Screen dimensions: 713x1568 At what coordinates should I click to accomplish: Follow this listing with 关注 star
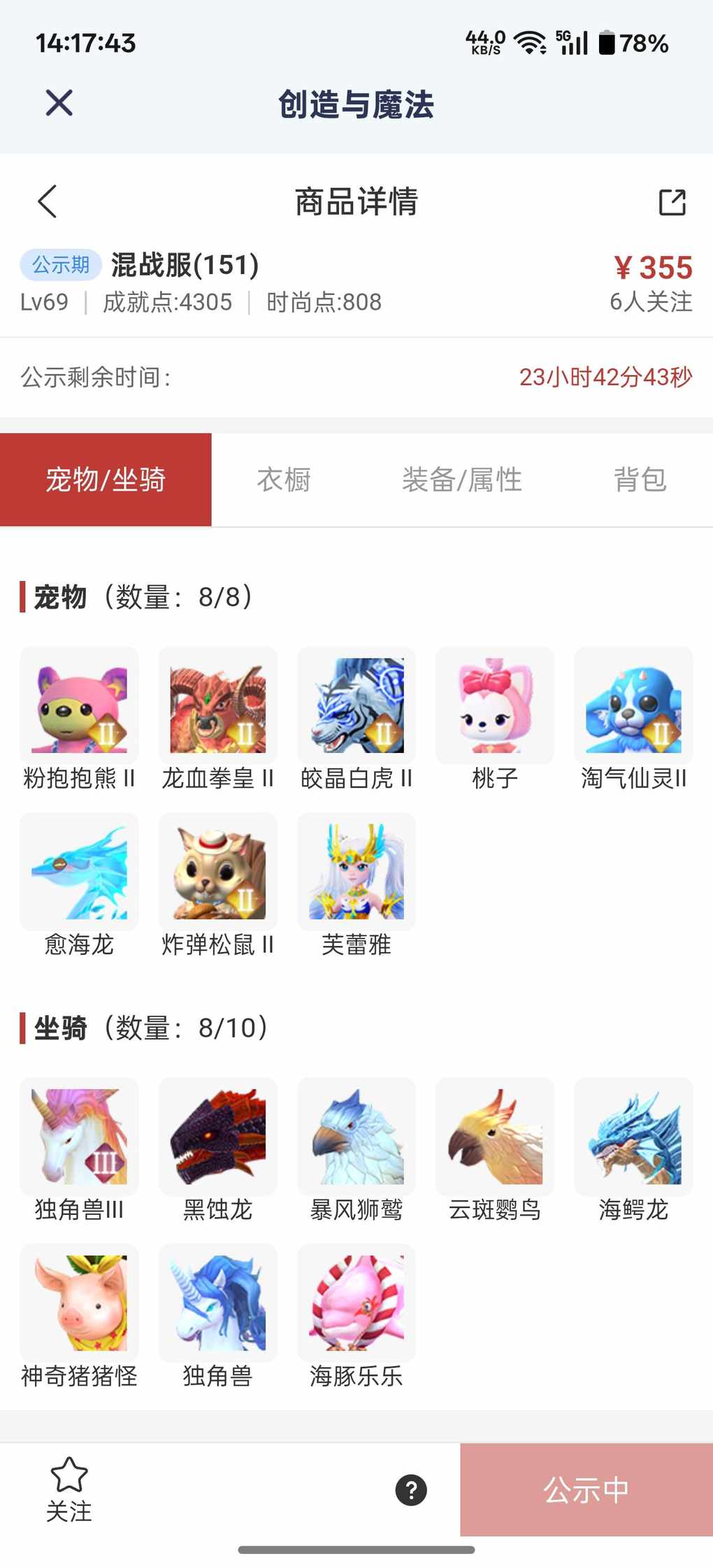click(x=69, y=1488)
